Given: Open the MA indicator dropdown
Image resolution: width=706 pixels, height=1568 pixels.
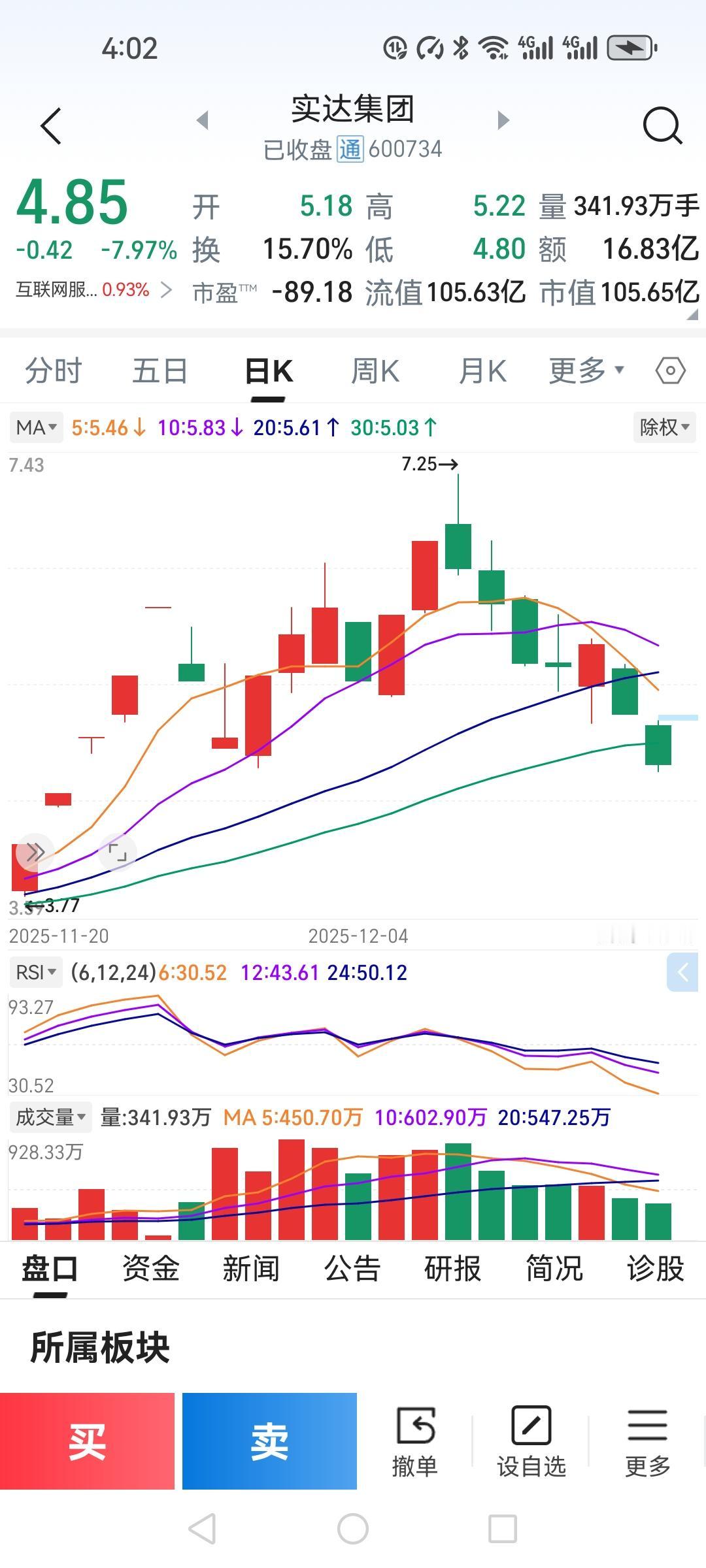Looking at the screenshot, I should 37,428.
